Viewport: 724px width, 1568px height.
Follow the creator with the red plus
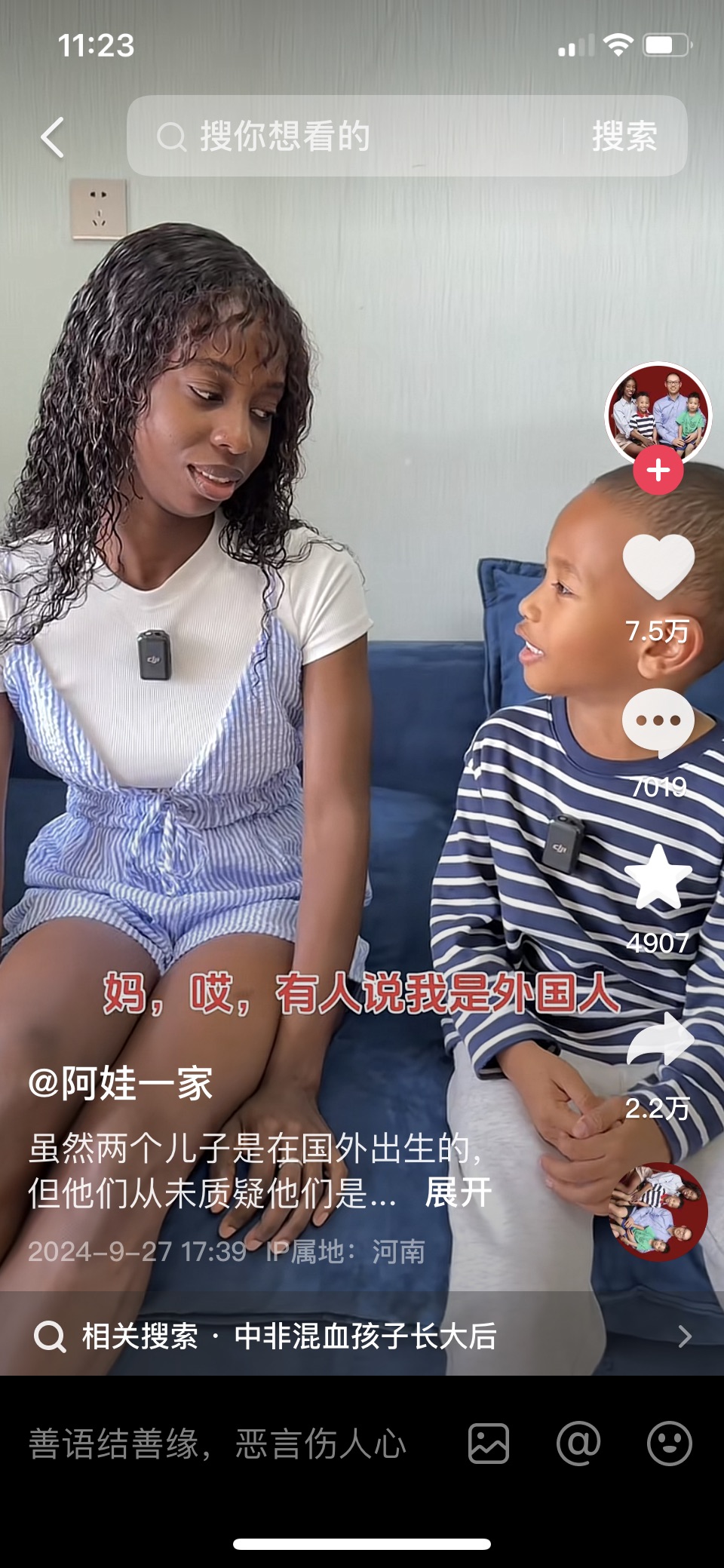[x=658, y=471]
